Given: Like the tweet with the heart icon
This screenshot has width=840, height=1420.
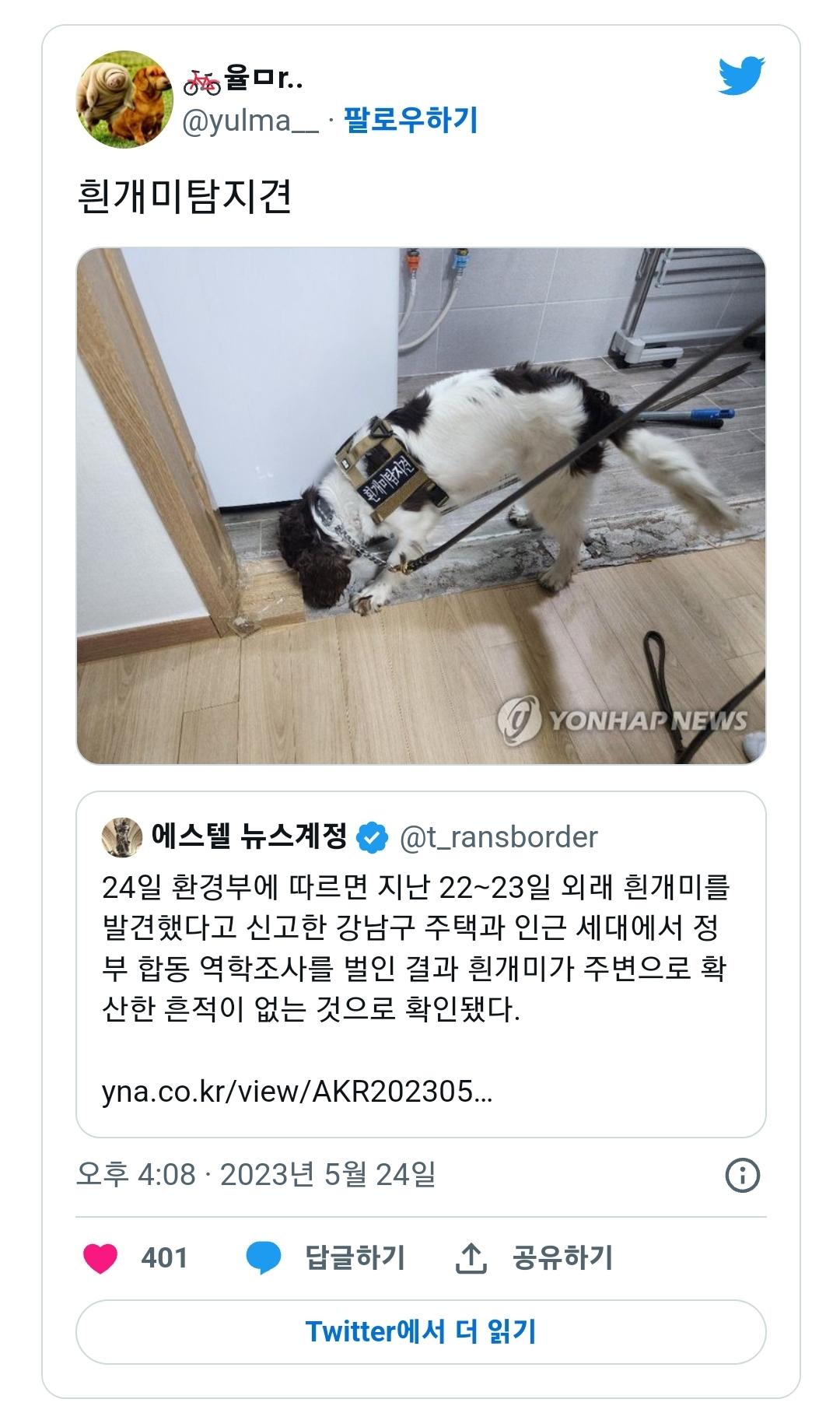Looking at the screenshot, I should tap(100, 1258).
